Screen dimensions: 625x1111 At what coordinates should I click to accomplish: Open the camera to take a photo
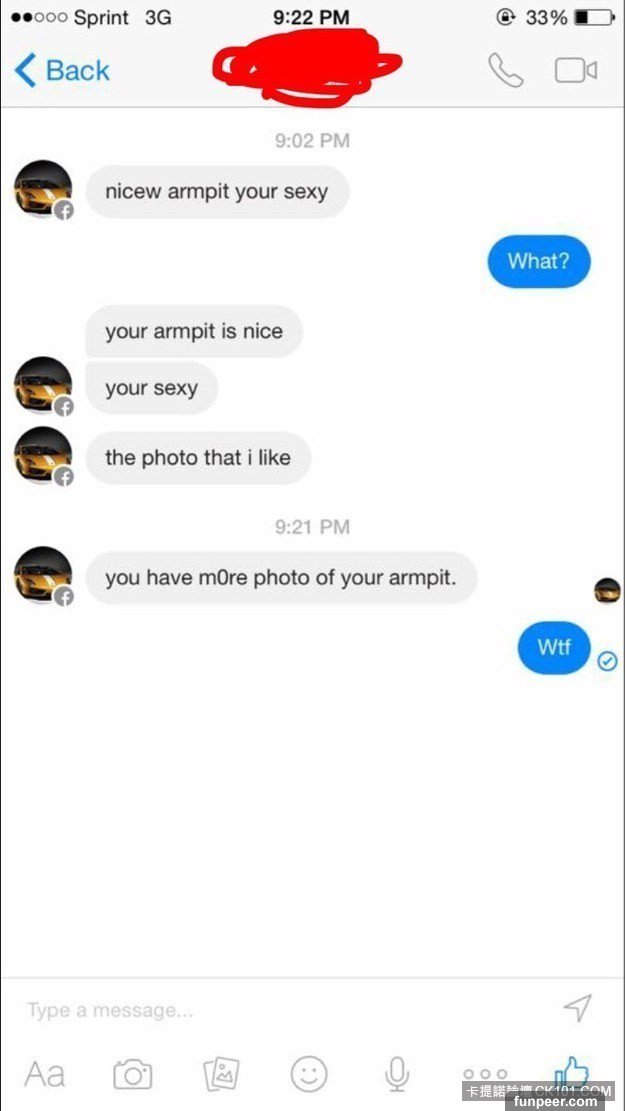[x=133, y=1075]
